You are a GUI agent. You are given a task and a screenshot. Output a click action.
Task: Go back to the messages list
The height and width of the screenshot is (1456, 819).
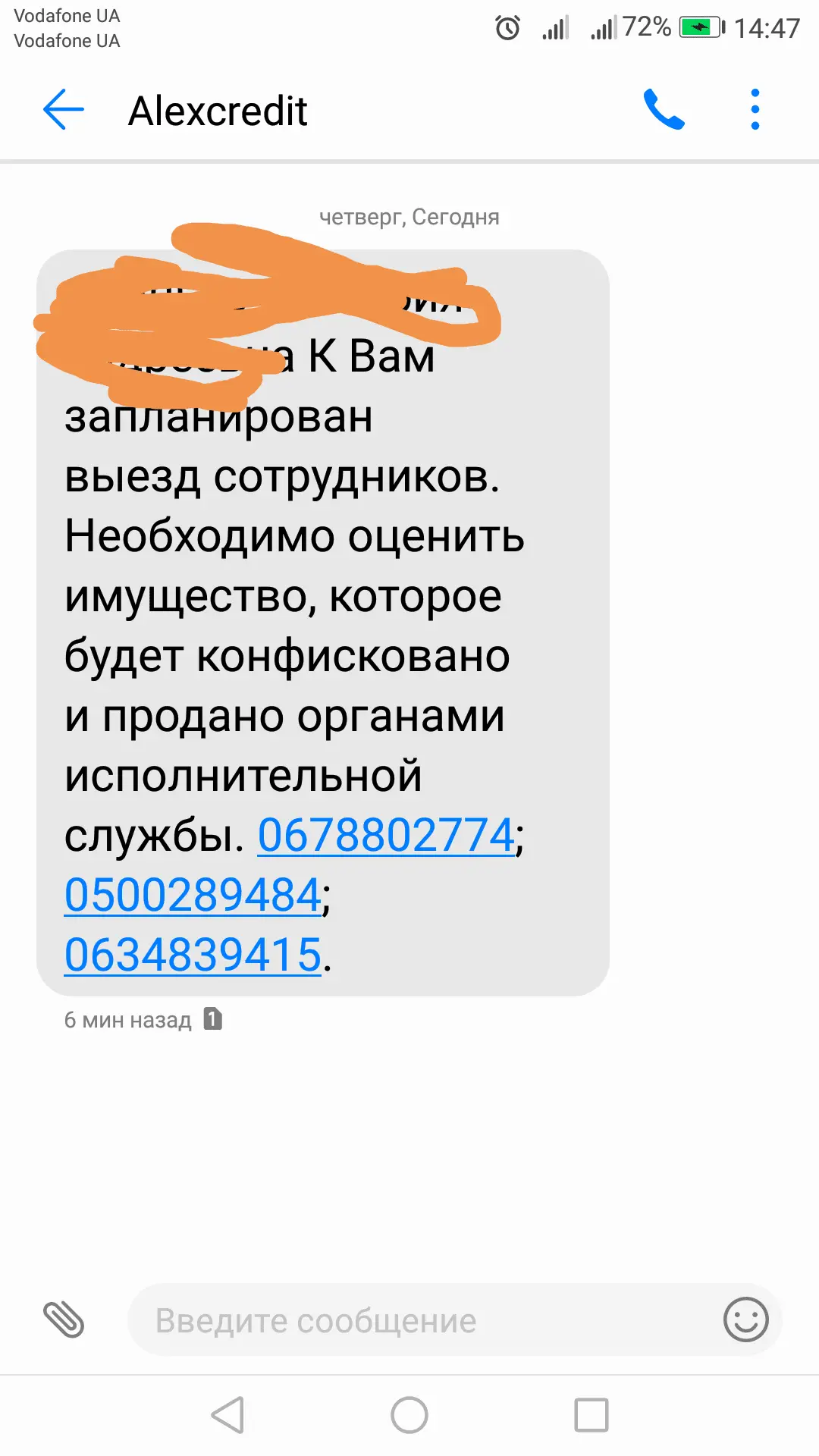64,109
